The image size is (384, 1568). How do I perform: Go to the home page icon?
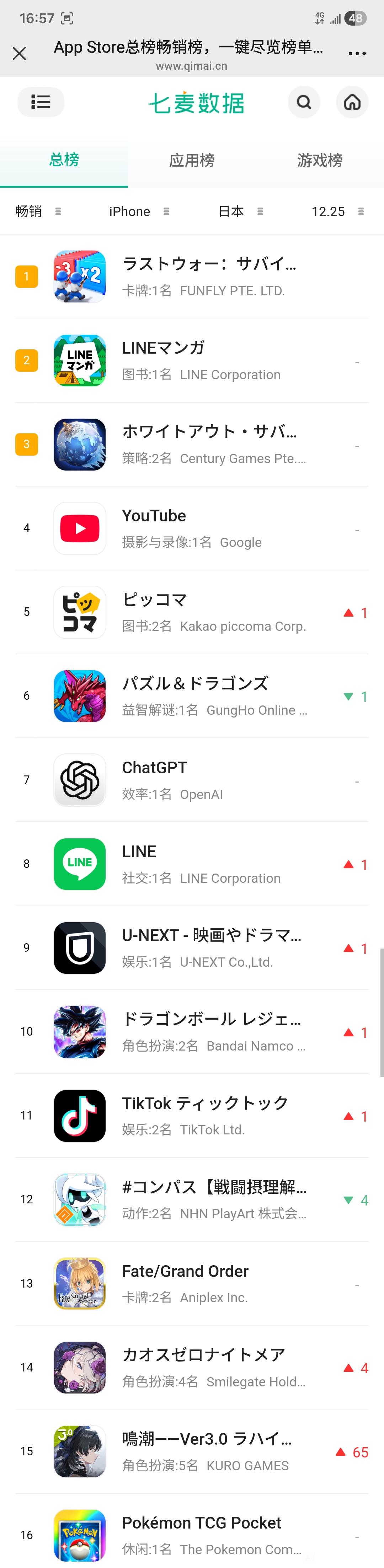[x=352, y=102]
